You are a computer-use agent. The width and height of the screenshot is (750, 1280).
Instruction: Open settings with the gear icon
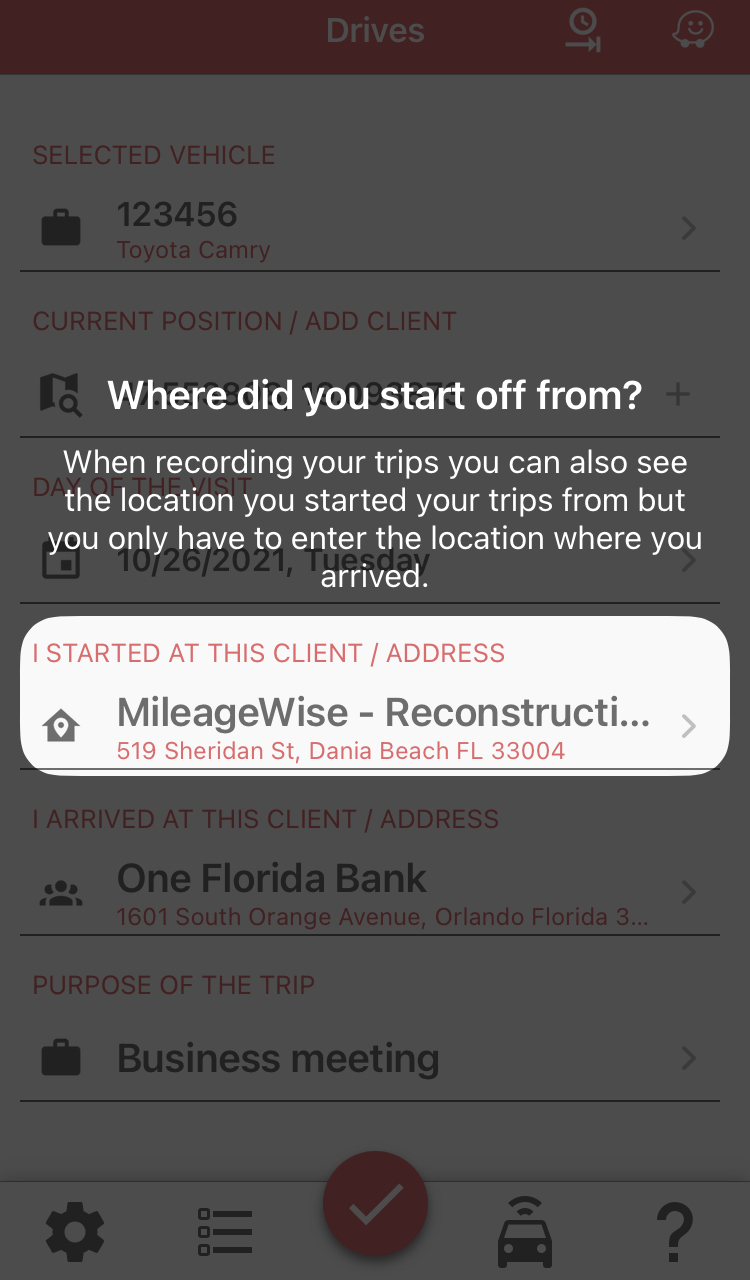click(75, 1231)
